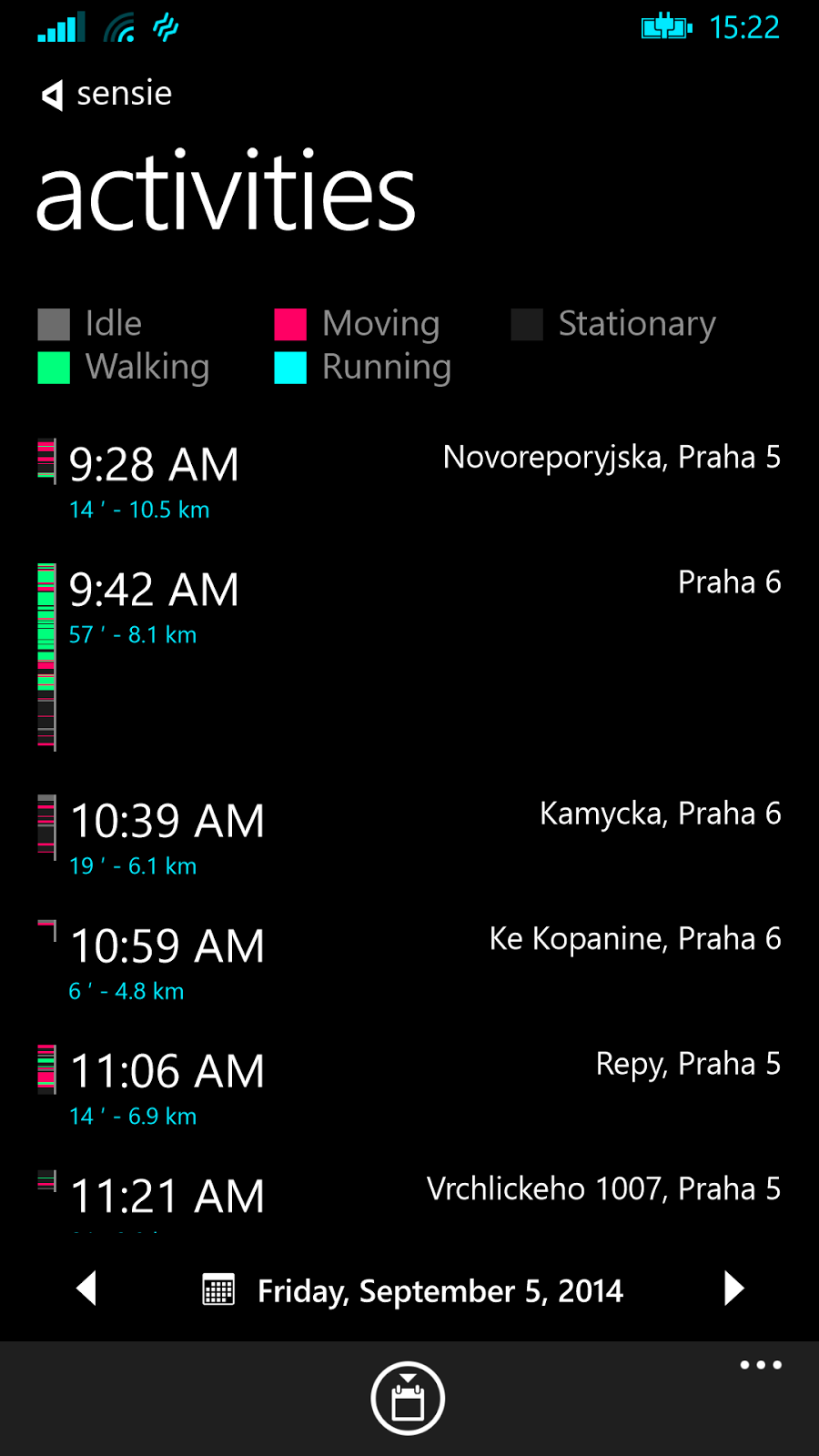This screenshot has width=819, height=1456.
Task: Tap the circled calendar button to jump to today
Action: [409, 1399]
